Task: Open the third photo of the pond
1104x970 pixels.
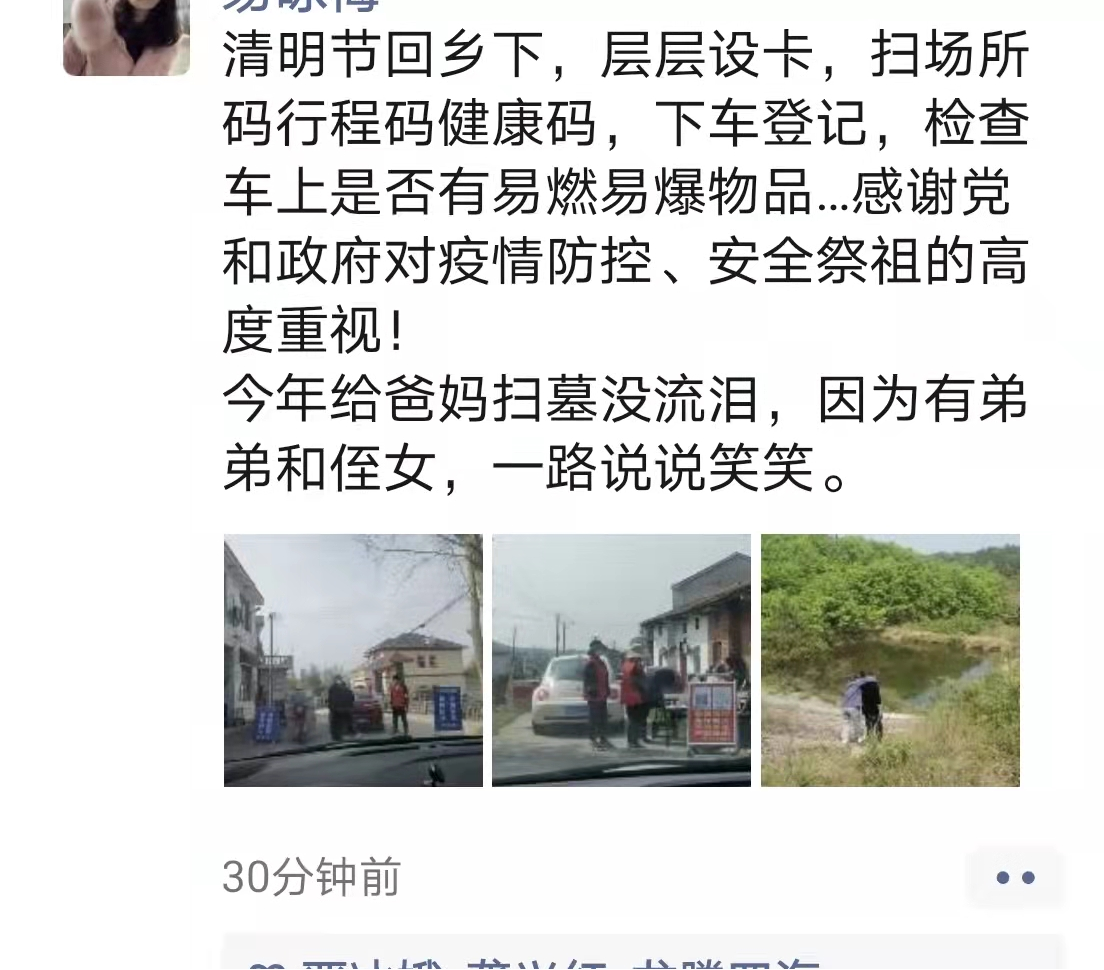Action: point(890,660)
